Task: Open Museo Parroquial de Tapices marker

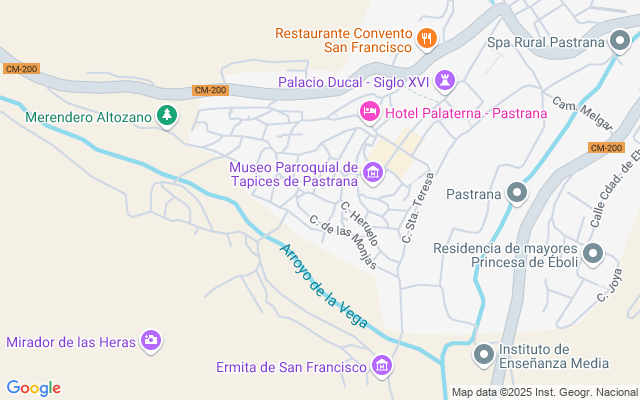Action: (373, 172)
